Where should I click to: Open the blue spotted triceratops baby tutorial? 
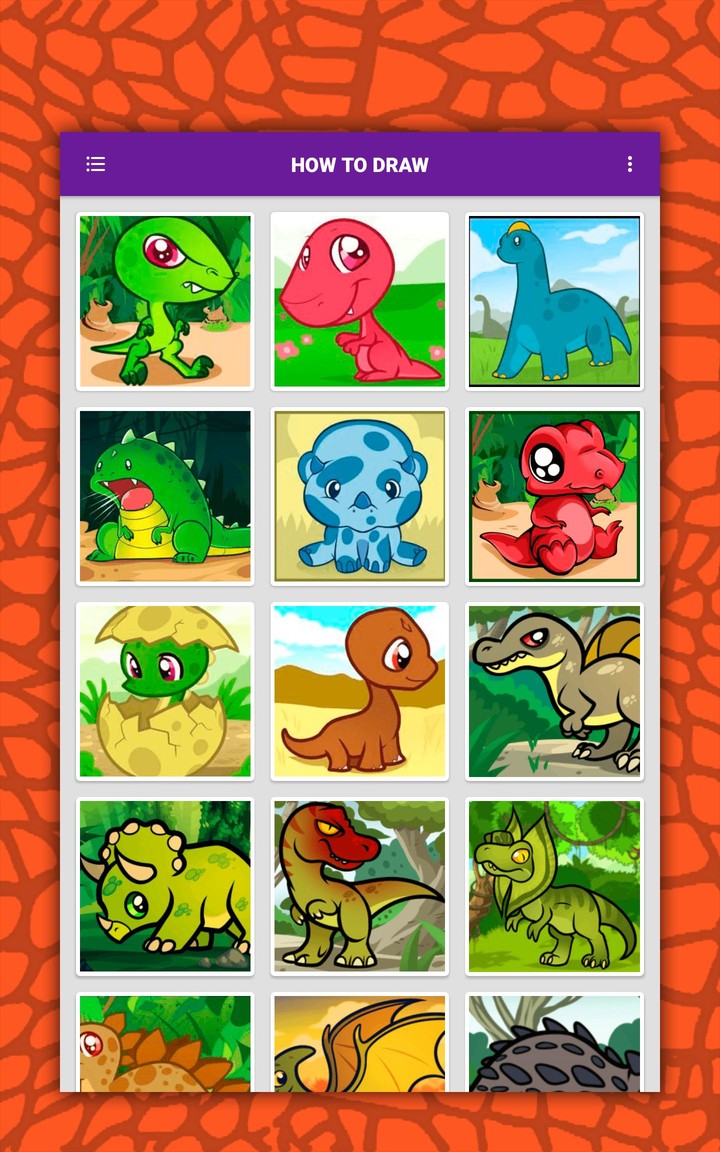coord(360,495)
